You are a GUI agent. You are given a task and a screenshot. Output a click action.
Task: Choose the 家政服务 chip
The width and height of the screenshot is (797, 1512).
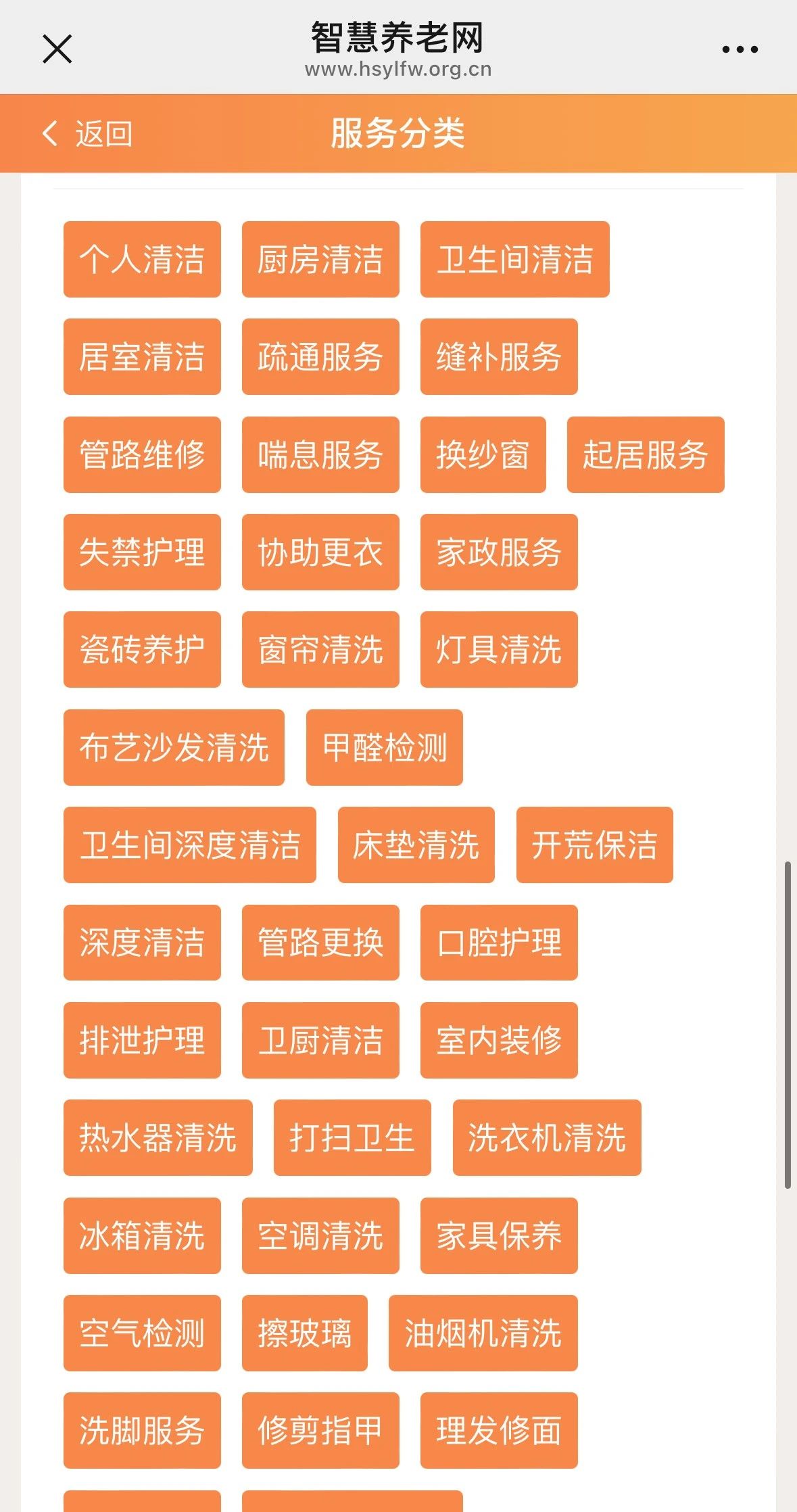pyautogui.click(x=499, y=552)
